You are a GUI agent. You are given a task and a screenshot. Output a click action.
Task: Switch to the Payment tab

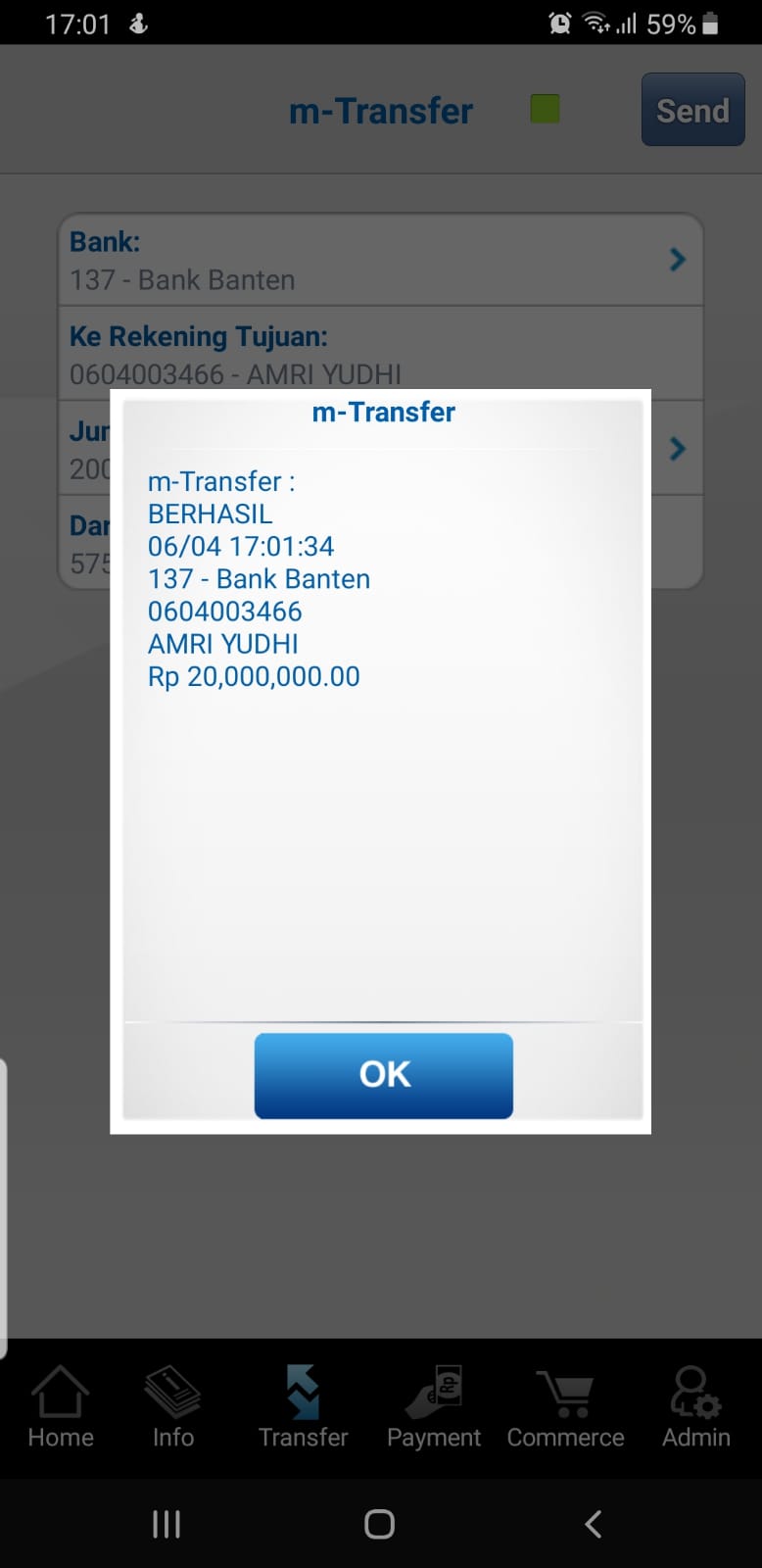pos(434,1407)
